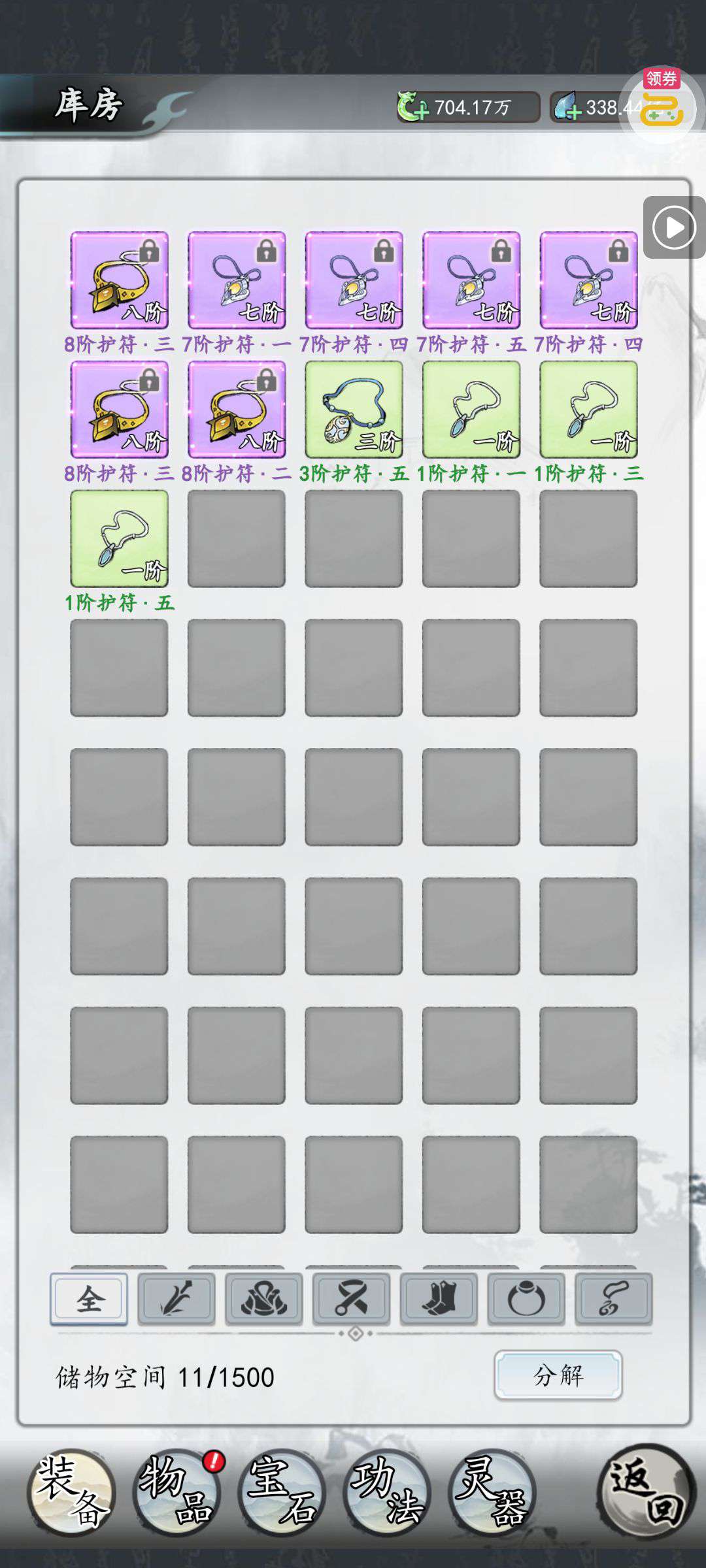The image size is (706, 1568).
Task: Tap the 分解 decompose button
Action: pos(558,1375)
